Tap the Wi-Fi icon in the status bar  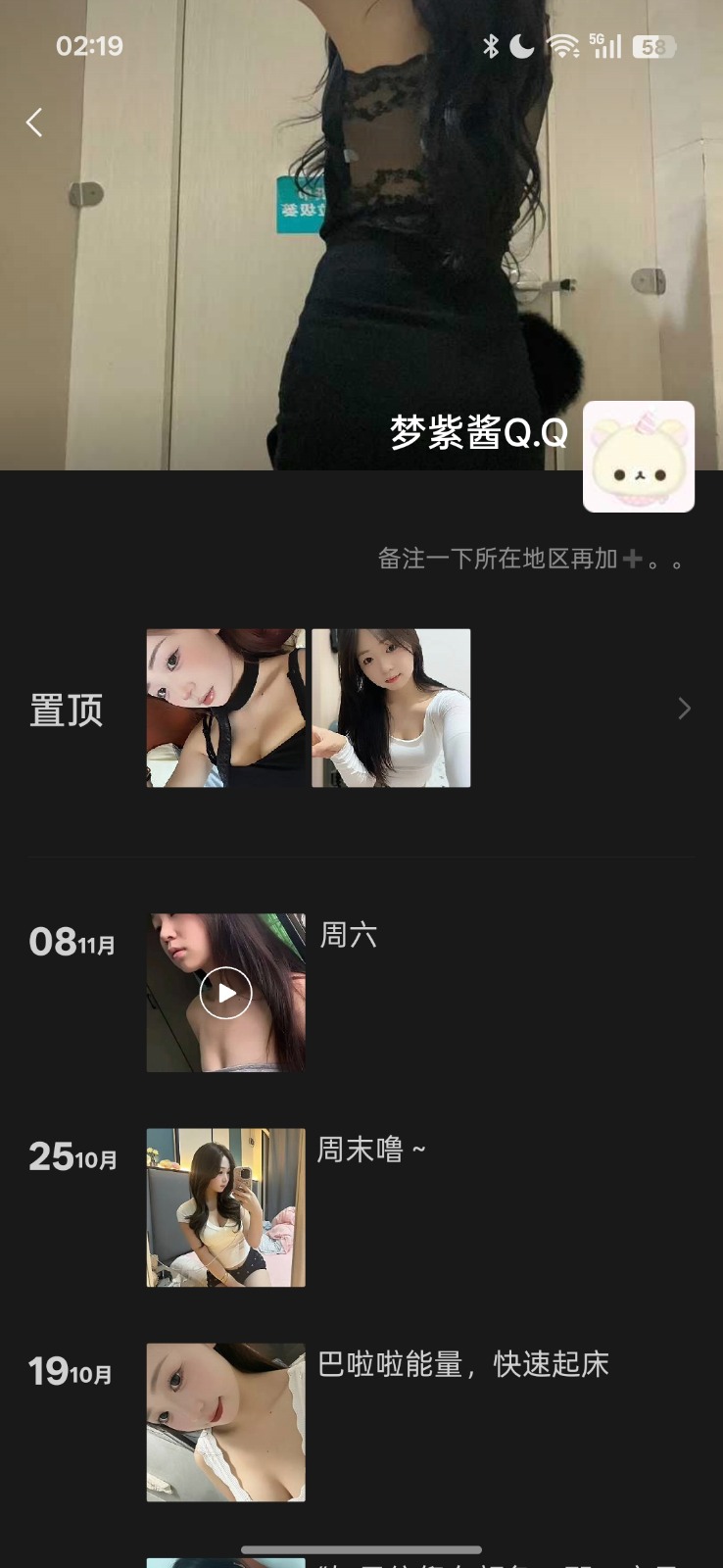pyautogui.click(x=558, y=45)
